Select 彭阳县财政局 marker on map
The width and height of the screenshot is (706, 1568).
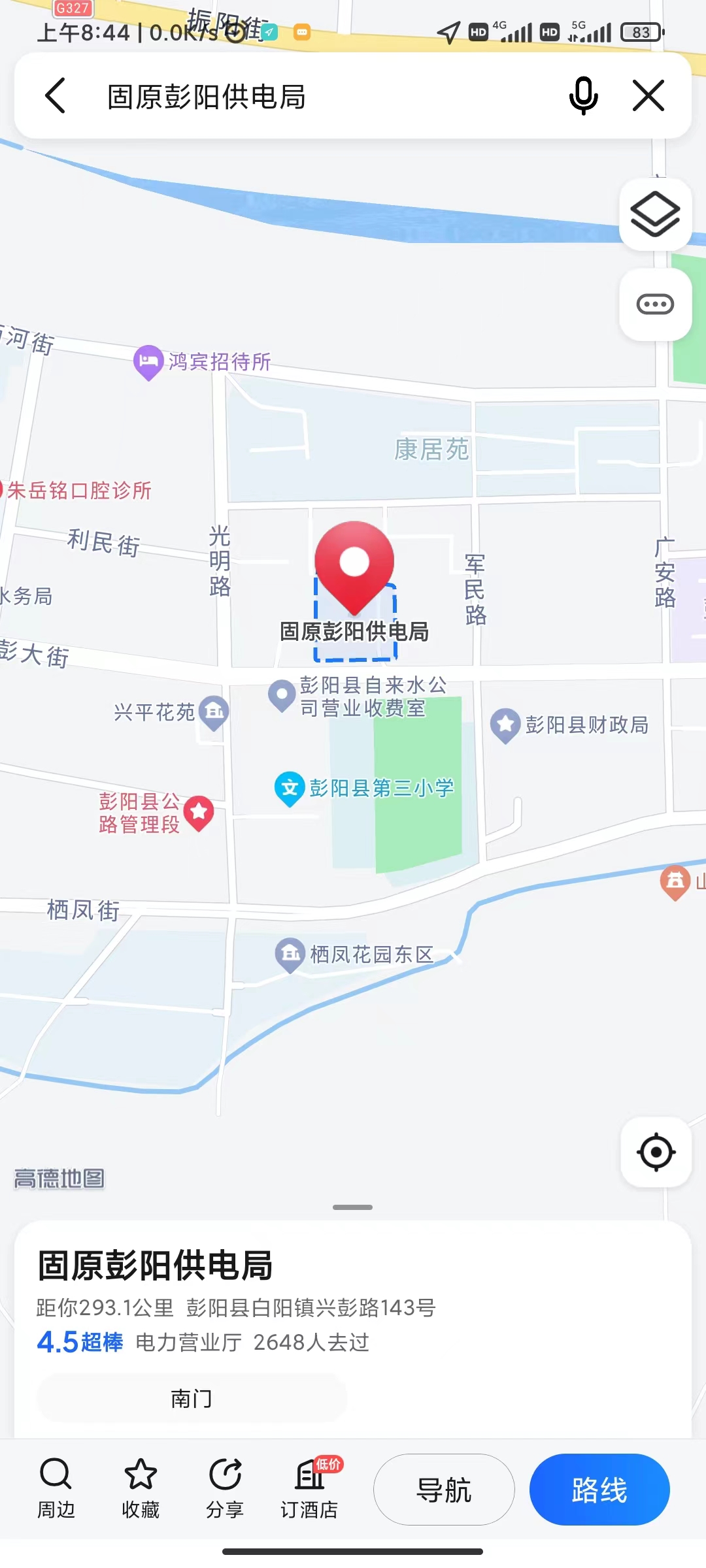[x=505, y=725]
